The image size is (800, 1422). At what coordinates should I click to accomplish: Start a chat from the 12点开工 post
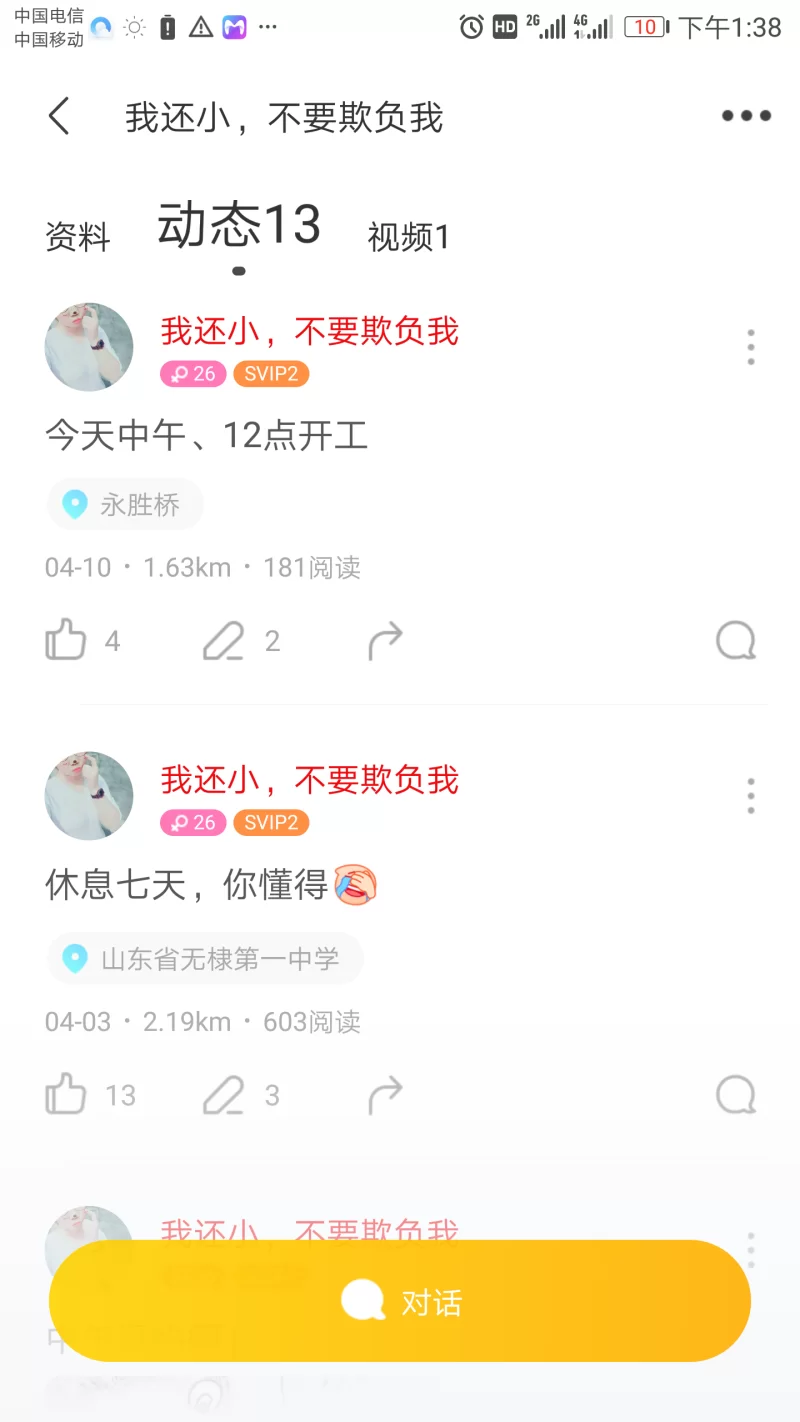[x=736, y=640]
